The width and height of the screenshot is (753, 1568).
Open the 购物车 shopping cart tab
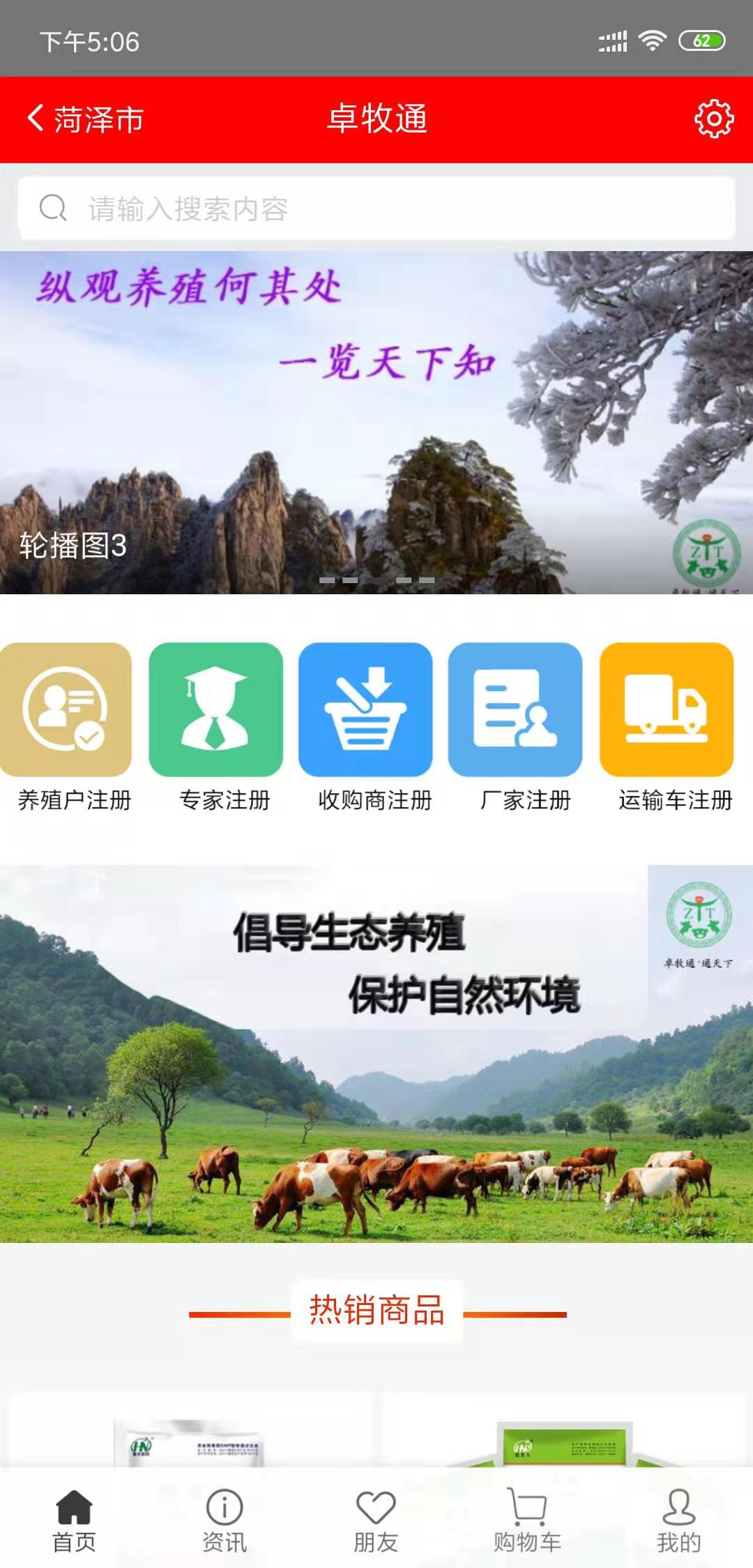coord(527,1521)
